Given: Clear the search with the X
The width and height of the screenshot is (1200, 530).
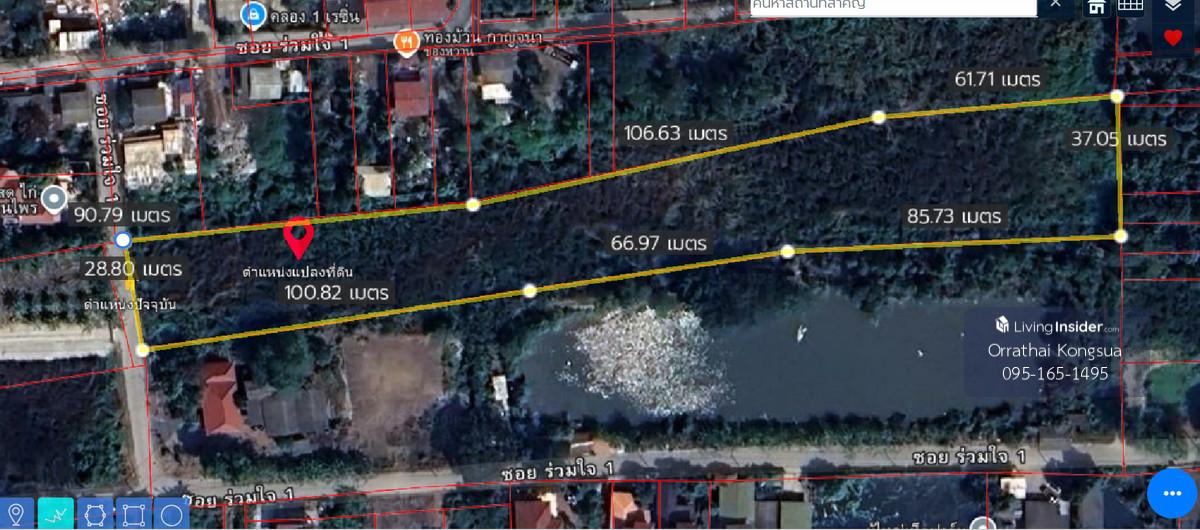Looking at the screenshot, I should click(x=1056, y=5).
